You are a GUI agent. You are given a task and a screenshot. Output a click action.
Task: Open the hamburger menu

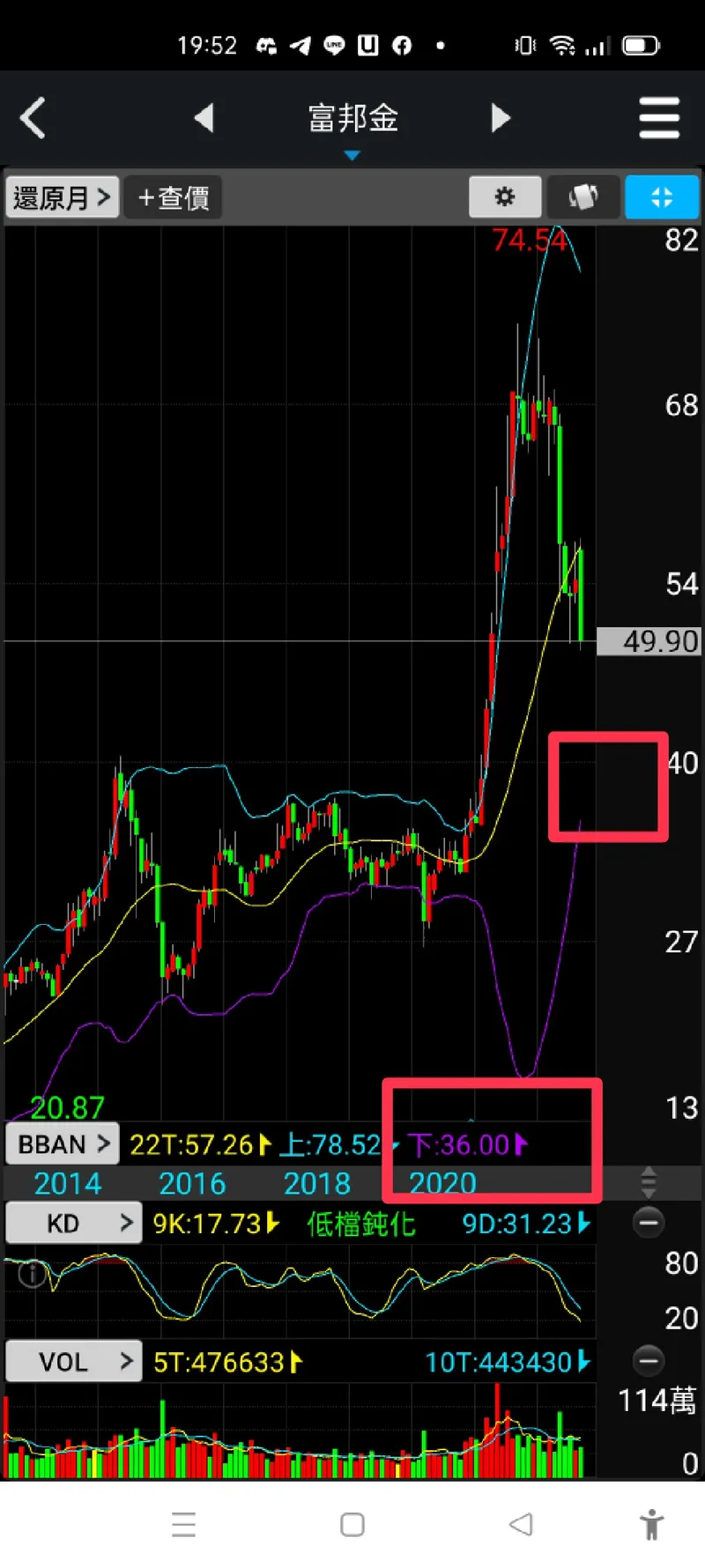[x=659, y=118]
